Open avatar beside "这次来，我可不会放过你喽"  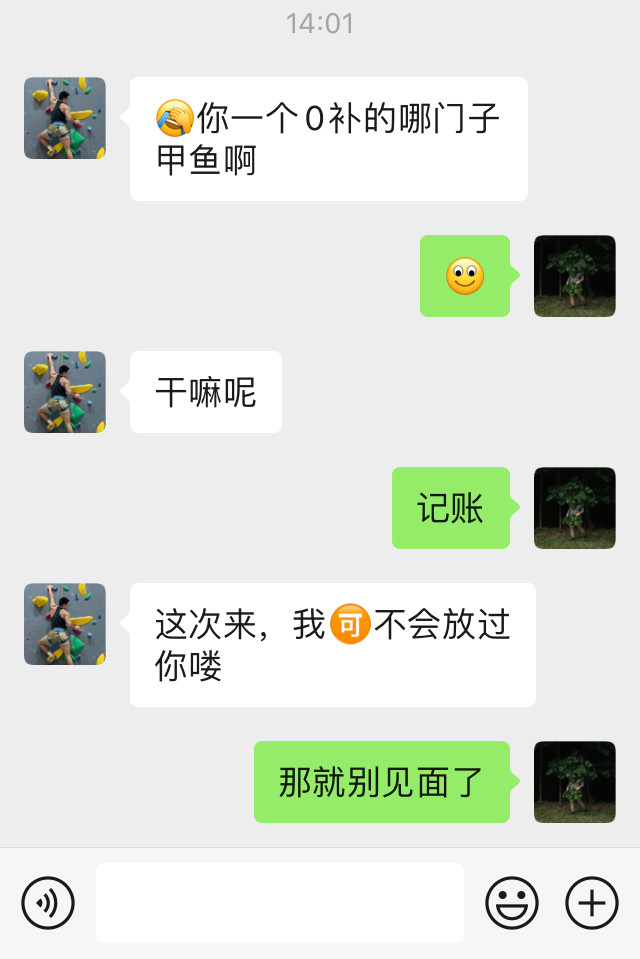65,624
